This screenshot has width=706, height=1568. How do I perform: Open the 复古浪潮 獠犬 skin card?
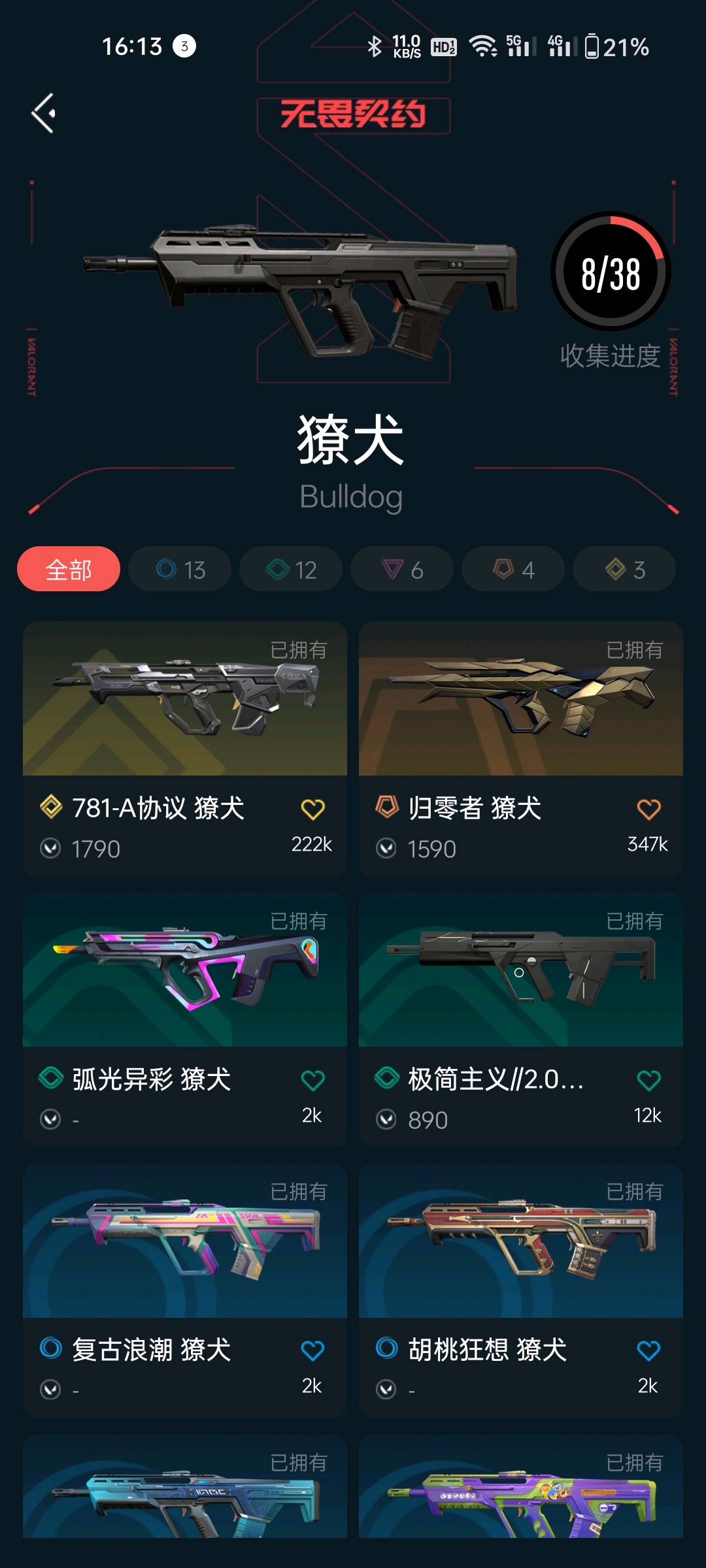[185, 1241]
